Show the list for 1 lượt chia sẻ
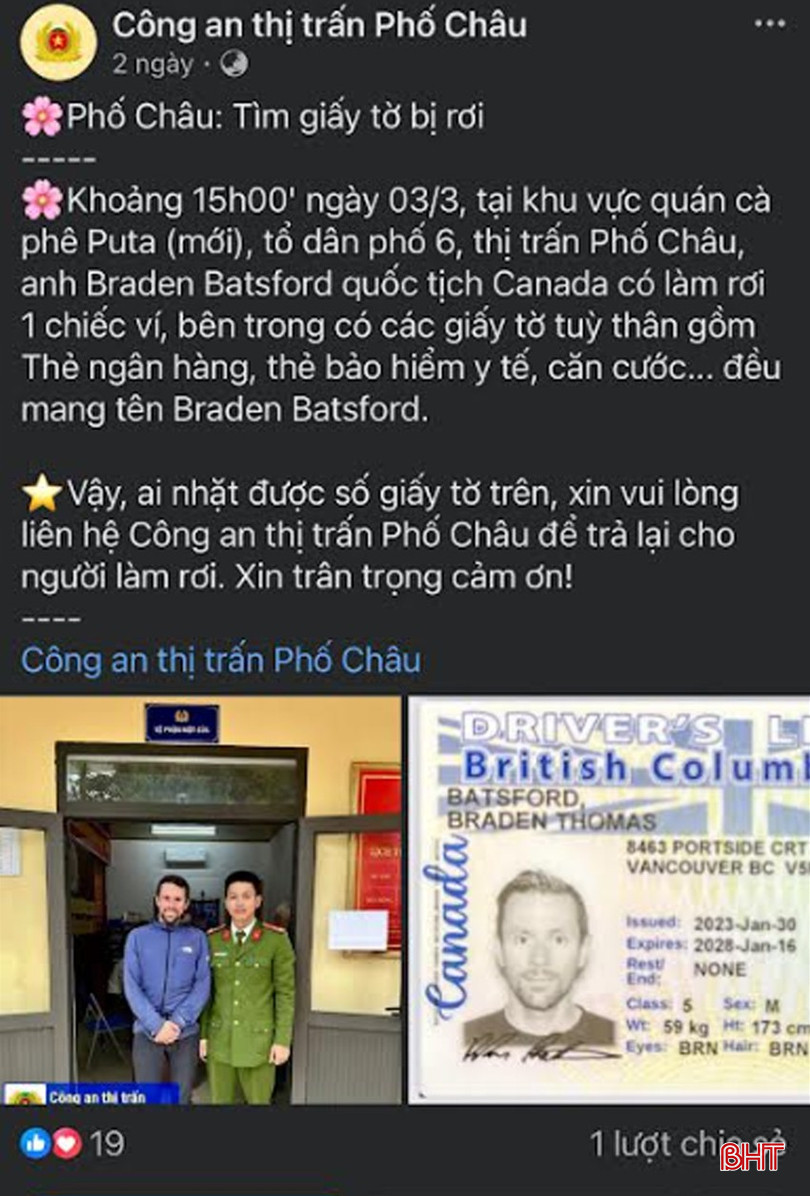 point(685,1143)
